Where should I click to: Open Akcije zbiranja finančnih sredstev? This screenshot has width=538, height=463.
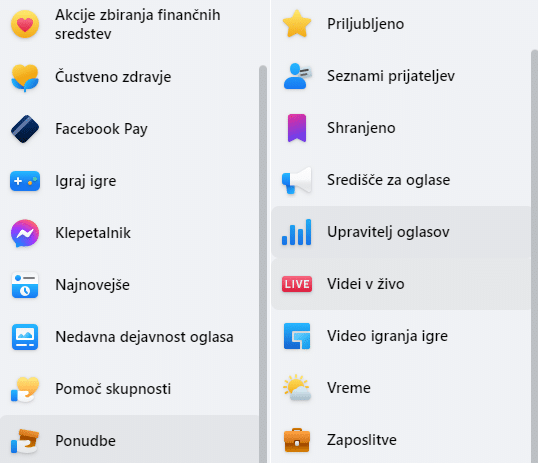pyautogui.click(x=130, y=24)
